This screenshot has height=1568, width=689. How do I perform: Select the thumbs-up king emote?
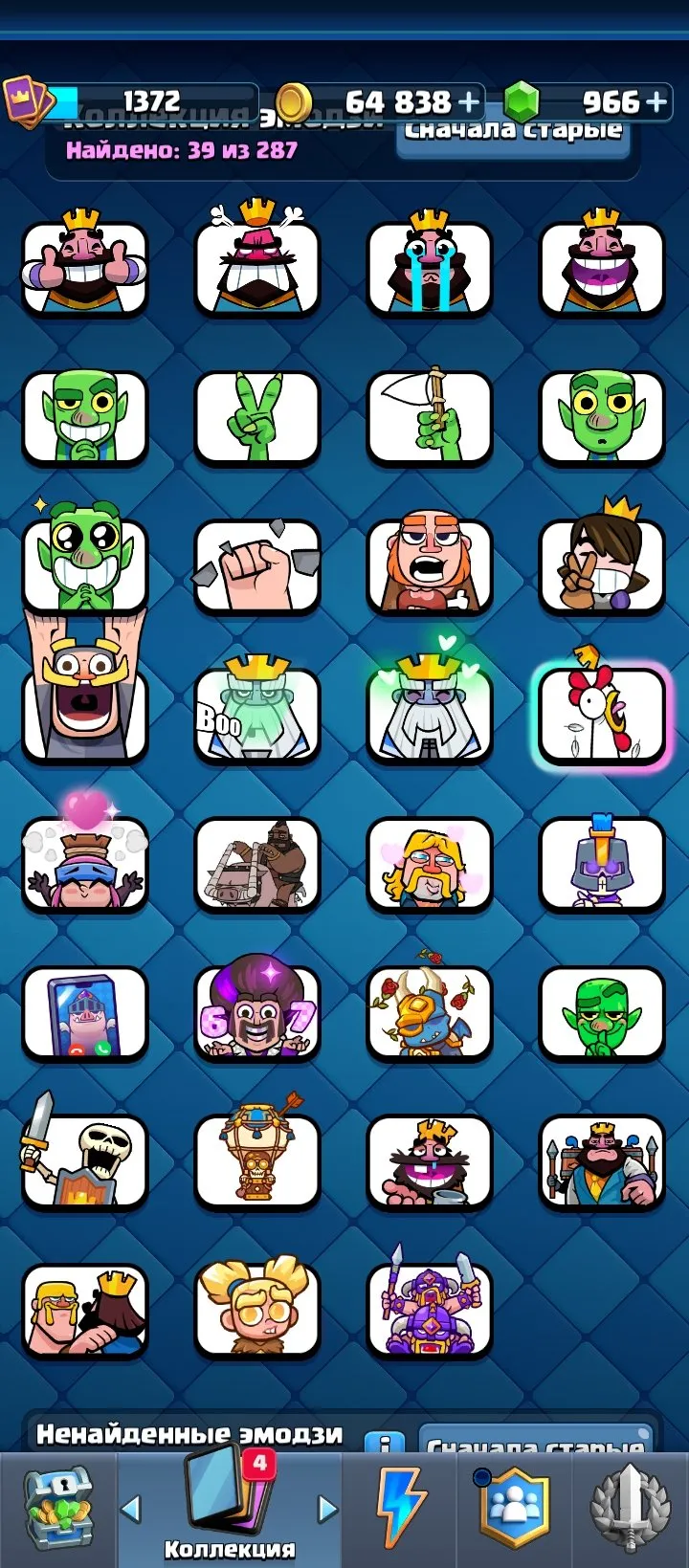(x=85, y=263)
